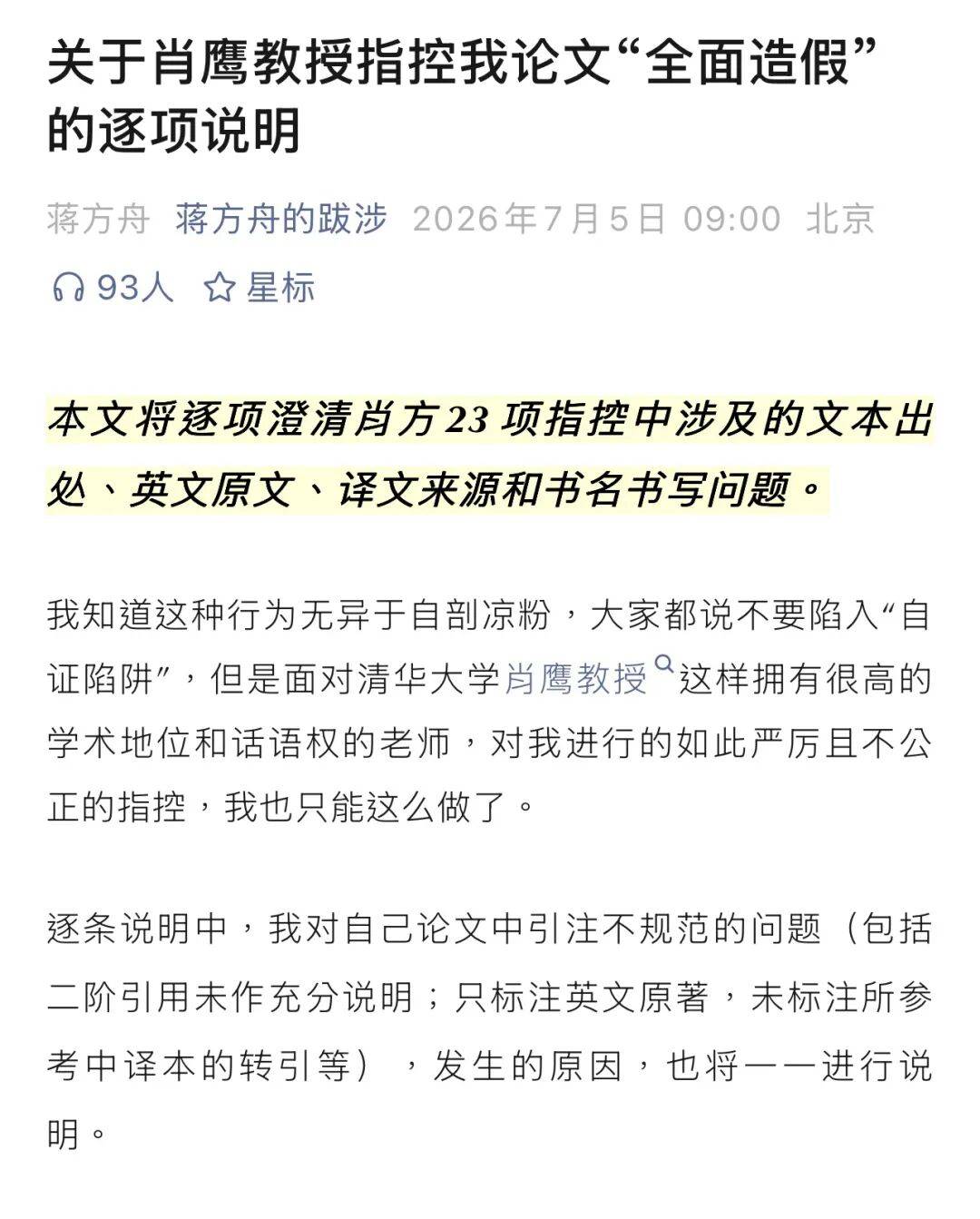The width and height of the screenshot is (980, 1219).
Task: Open the 蒋方舟的跋涉 account link
Action: click(x=281, y=219)
